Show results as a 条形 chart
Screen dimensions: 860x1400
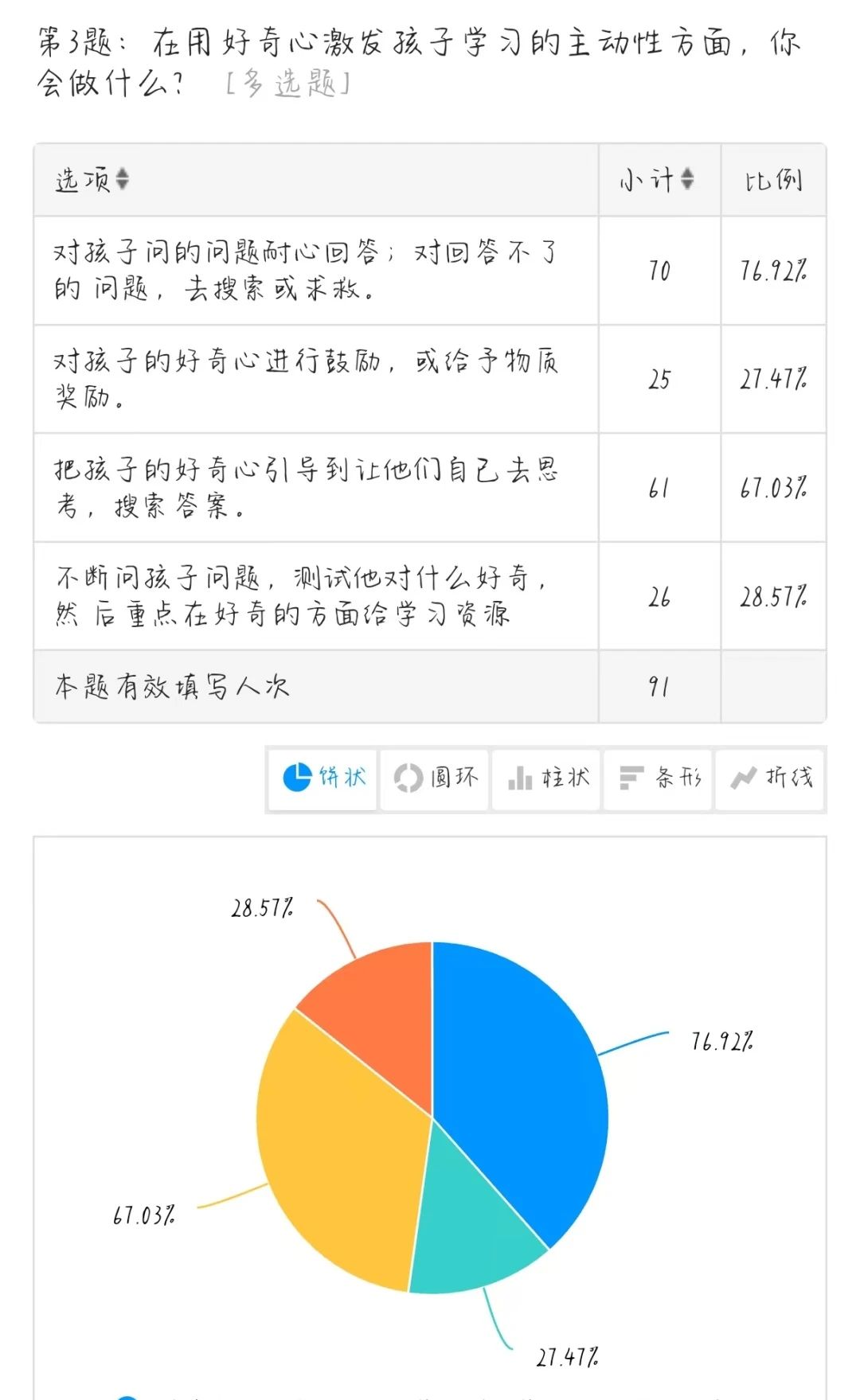(657, 778)
